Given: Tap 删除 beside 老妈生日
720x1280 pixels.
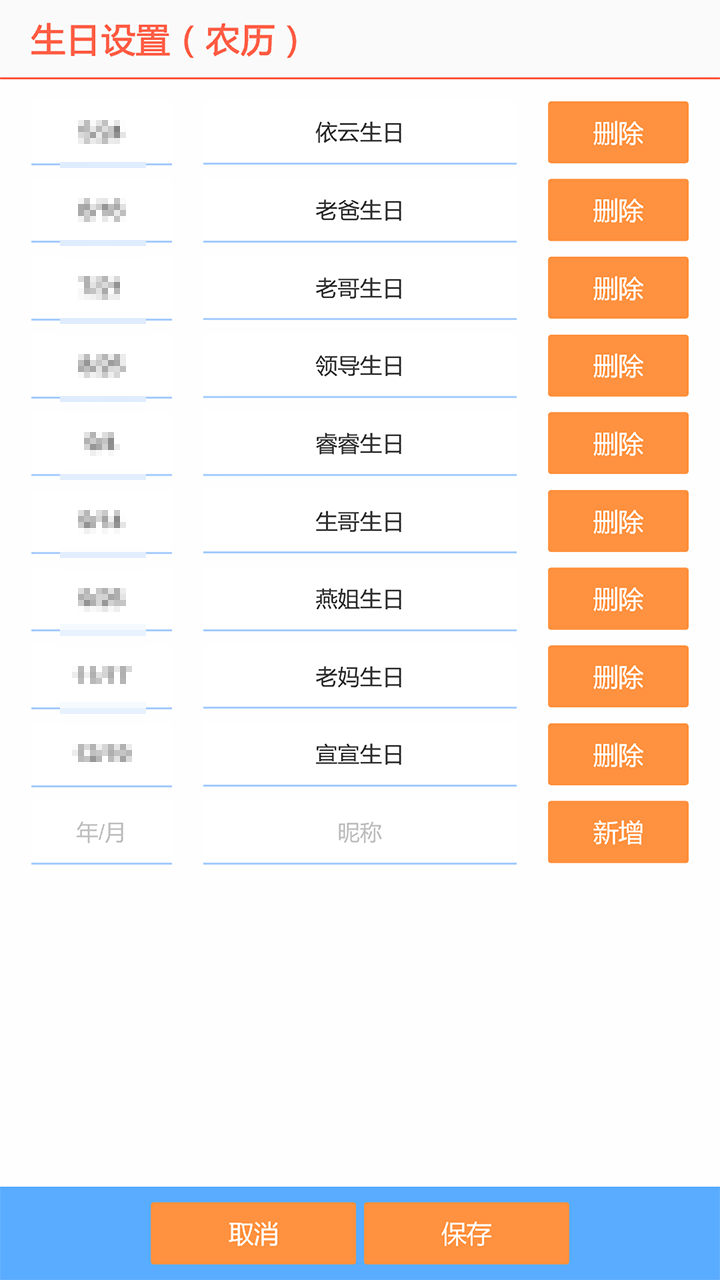Looking at the screenshot, I should 617,677.
